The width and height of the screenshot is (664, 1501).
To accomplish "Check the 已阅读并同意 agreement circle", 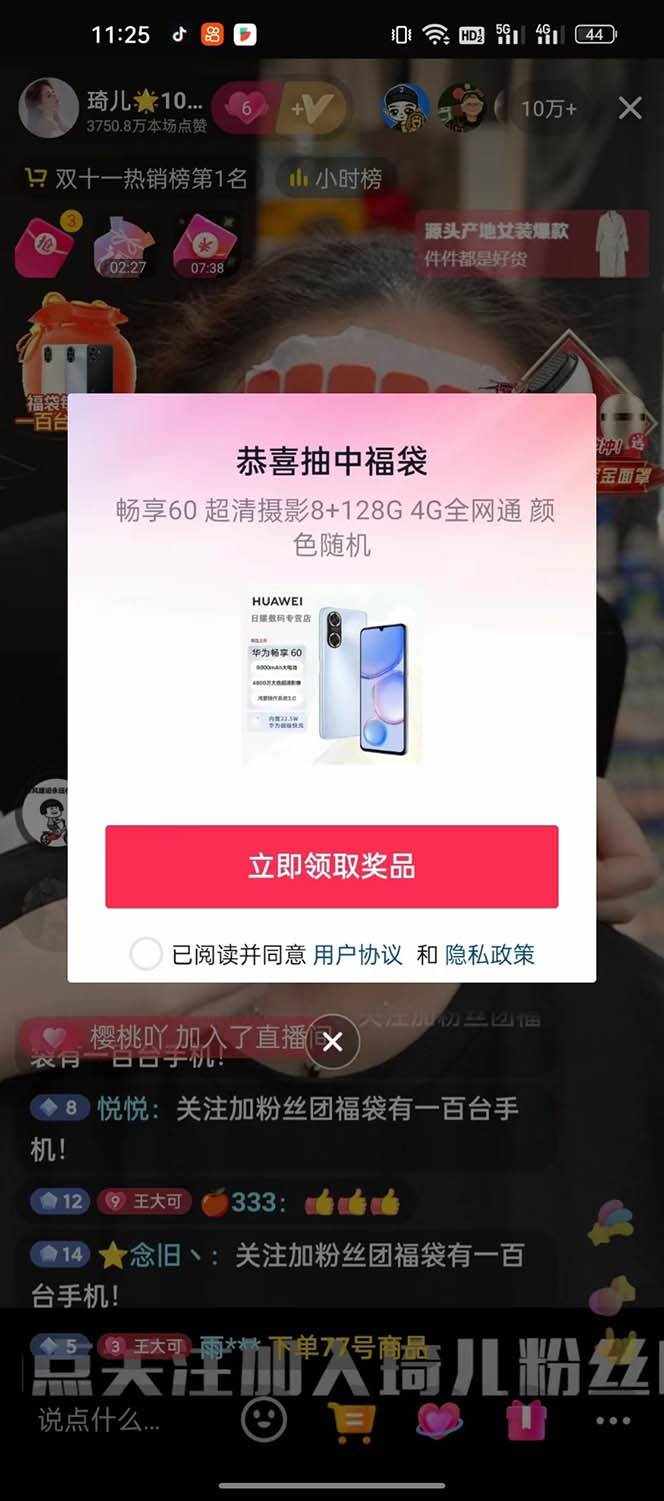I will coord(146,954).
